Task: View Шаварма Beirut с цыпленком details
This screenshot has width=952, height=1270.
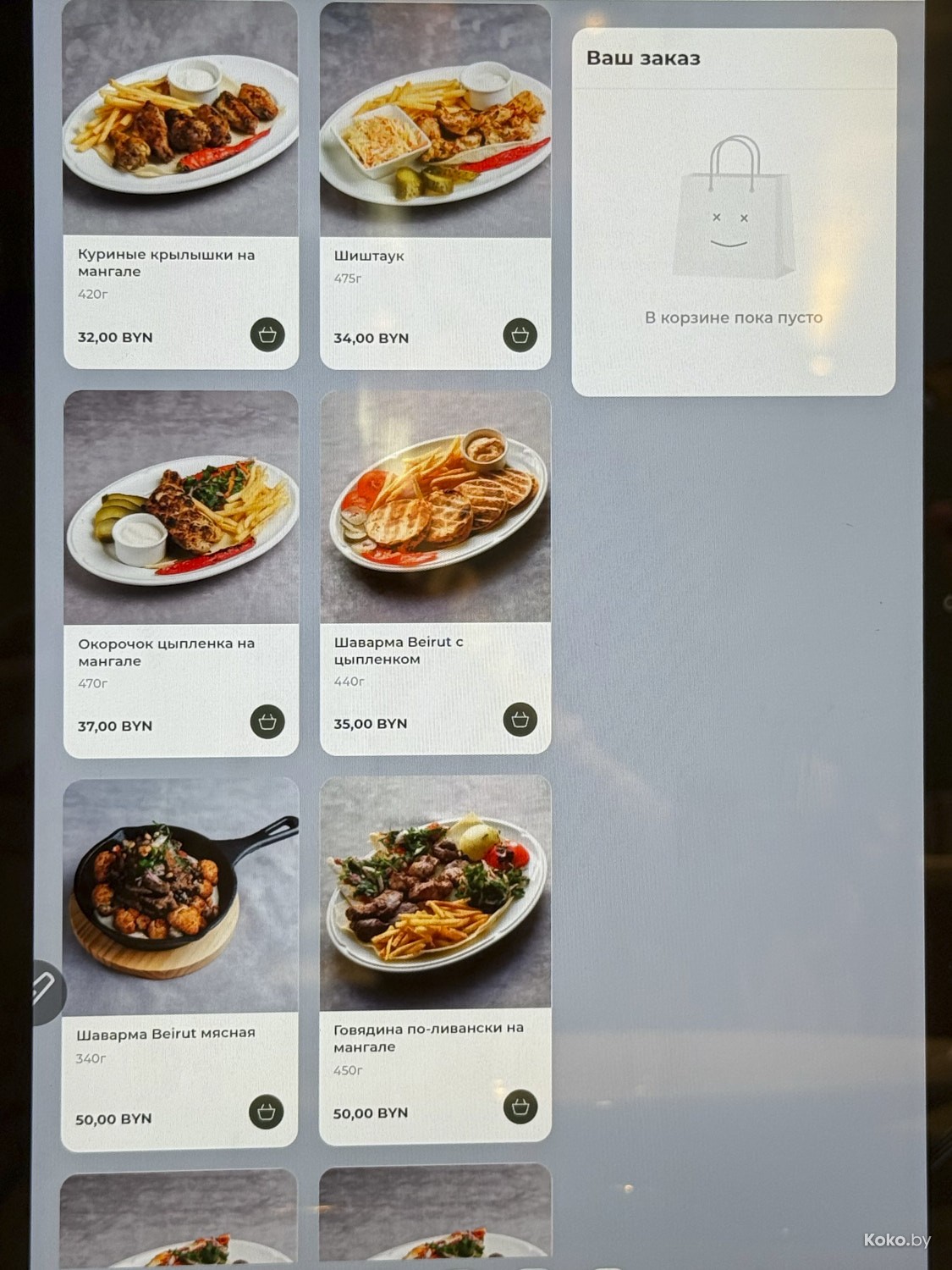Action: tap(435, 508)
